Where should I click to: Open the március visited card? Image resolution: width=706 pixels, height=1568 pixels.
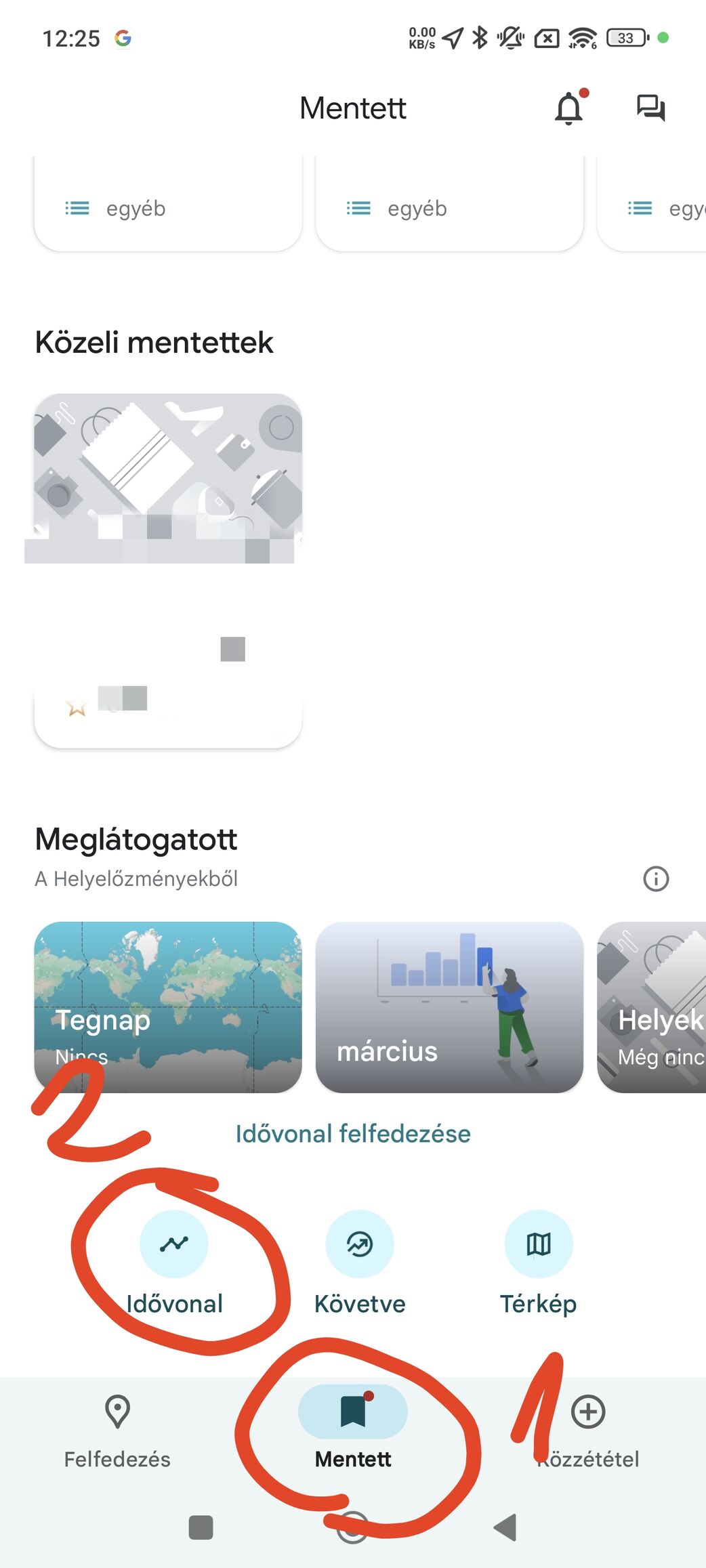click(449, 1007)
